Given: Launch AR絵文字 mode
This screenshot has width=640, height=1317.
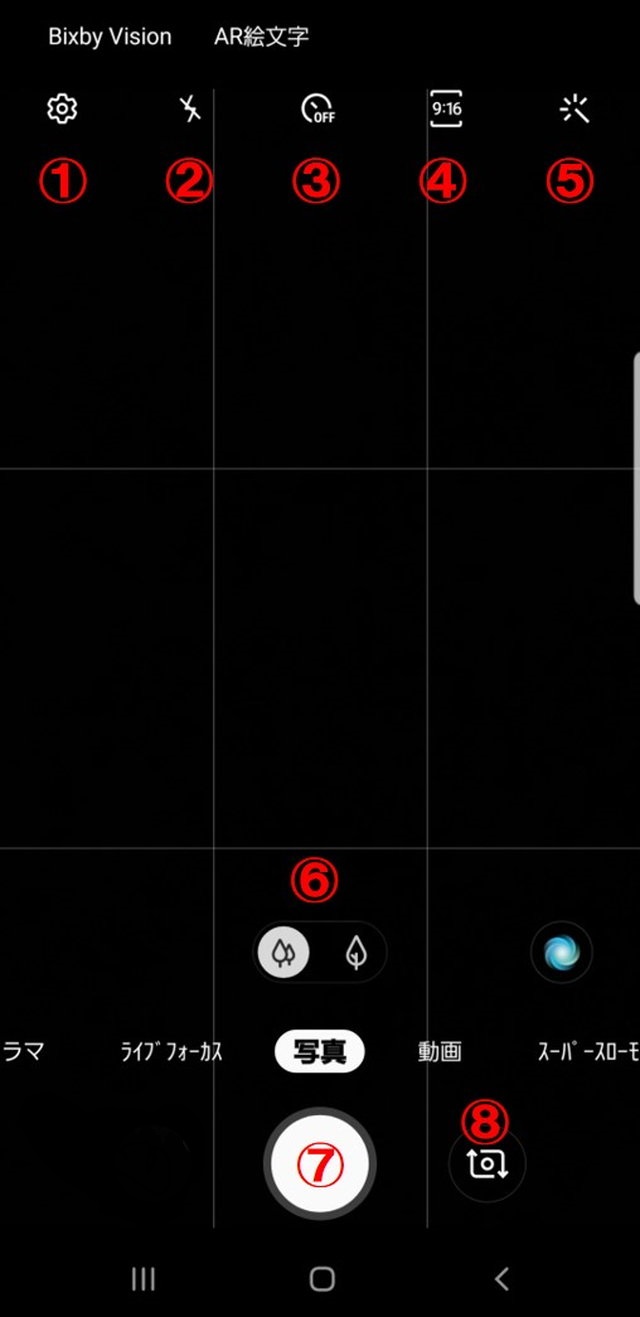Looking at the screenshot, I should 261,37.
